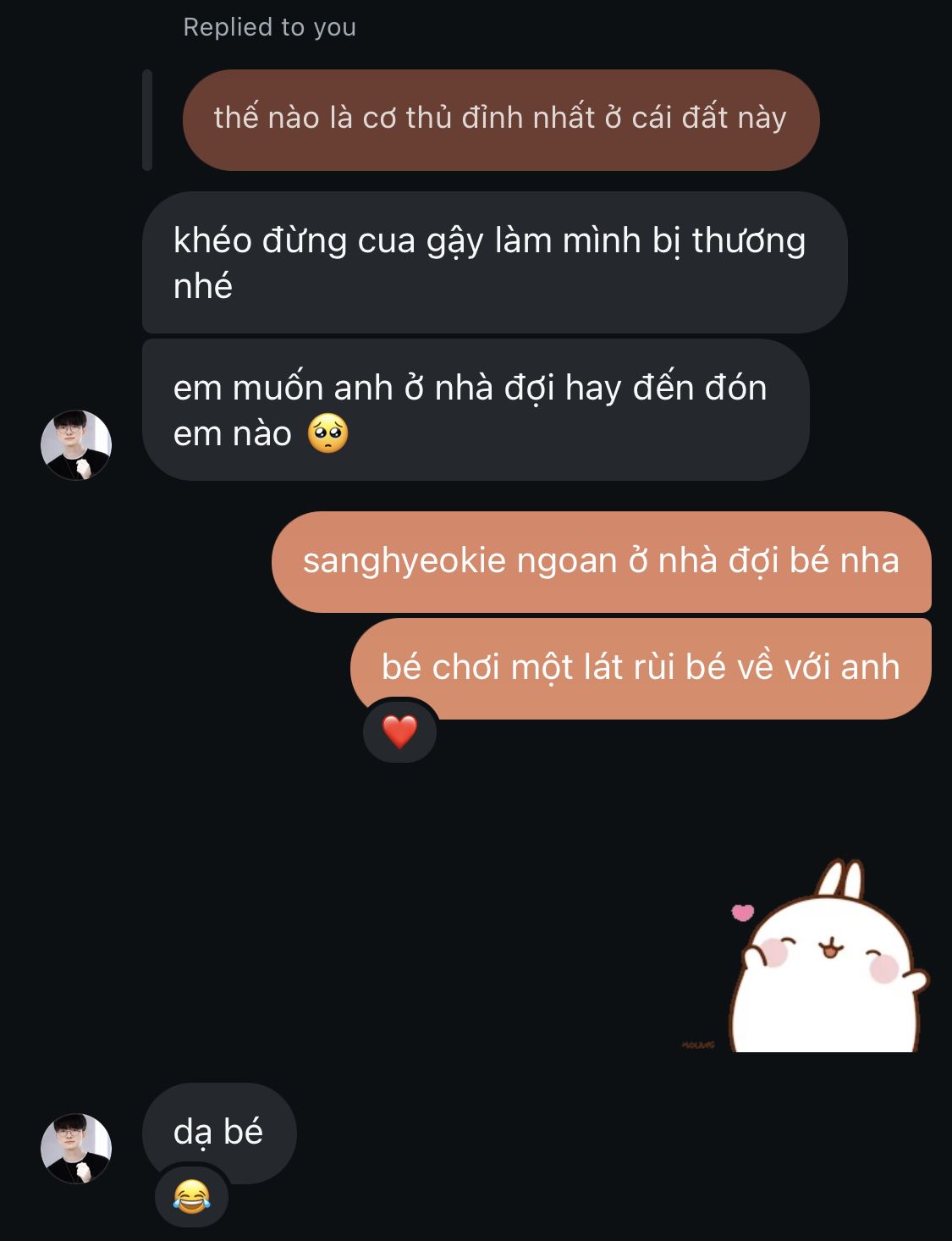Open profile picture beside "dạ bé" message

pyautogui.click(x=76, y=1148)
